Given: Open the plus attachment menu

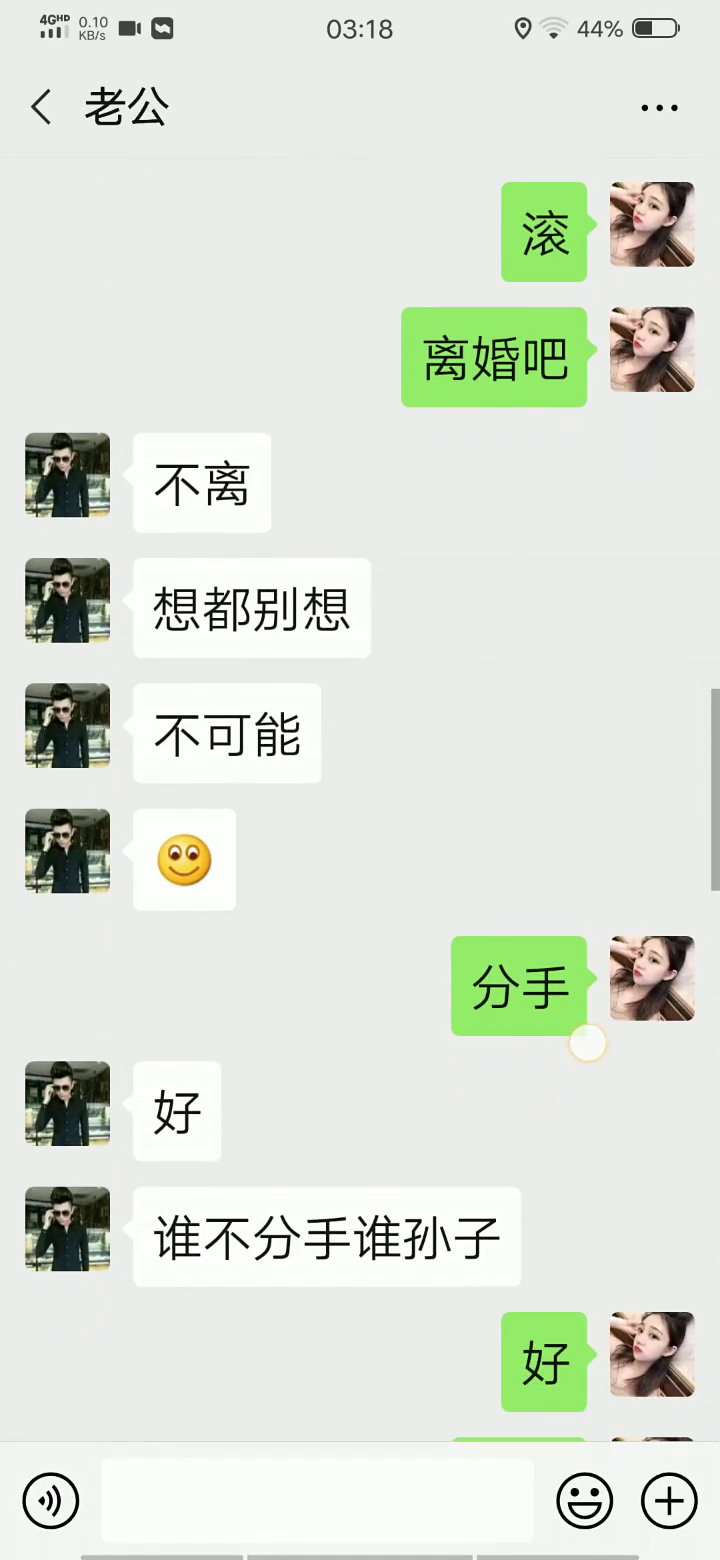Looking at the screenshot, I should (x=669, y=1501).
